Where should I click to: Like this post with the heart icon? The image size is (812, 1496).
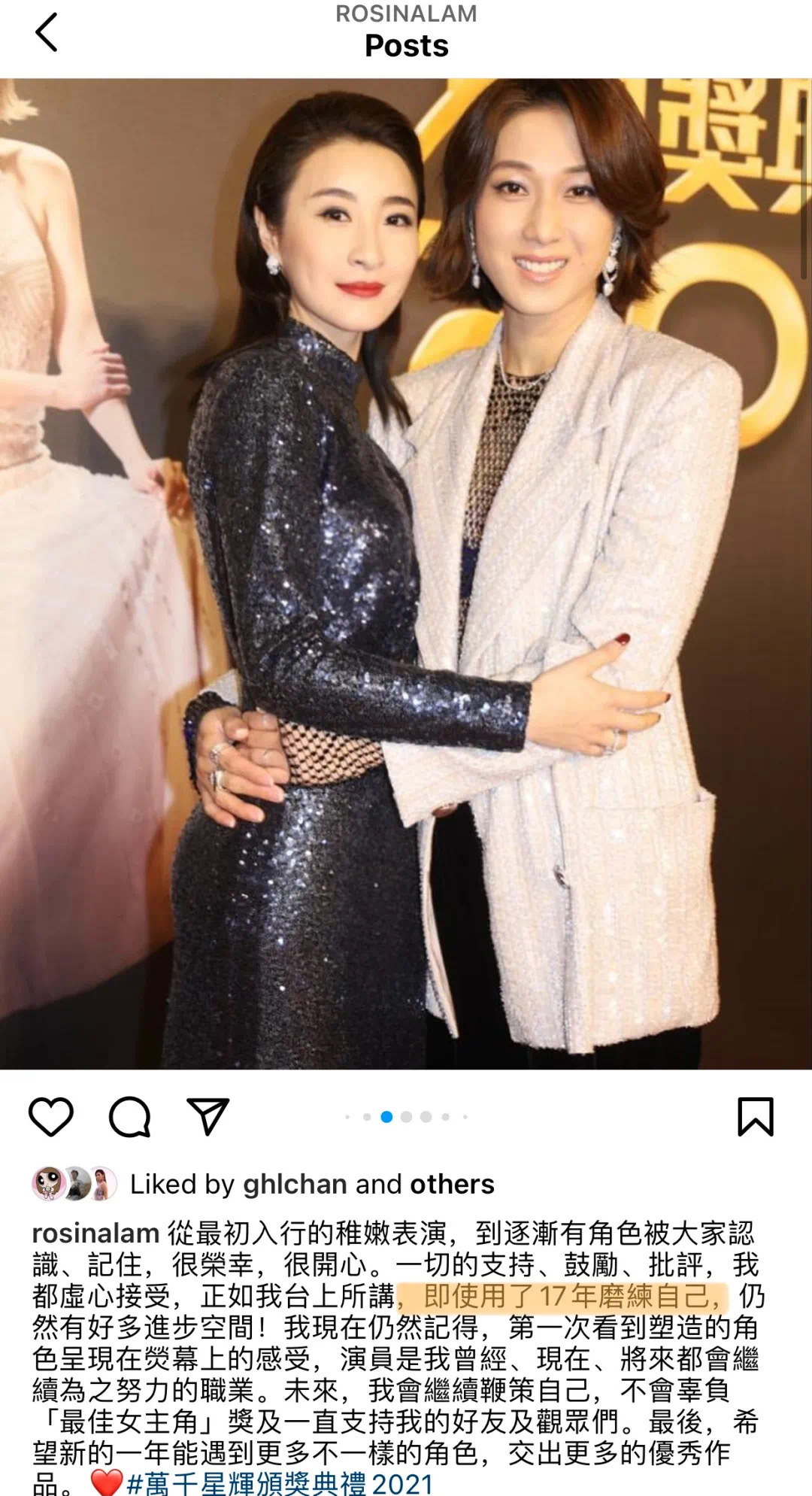51,1116
